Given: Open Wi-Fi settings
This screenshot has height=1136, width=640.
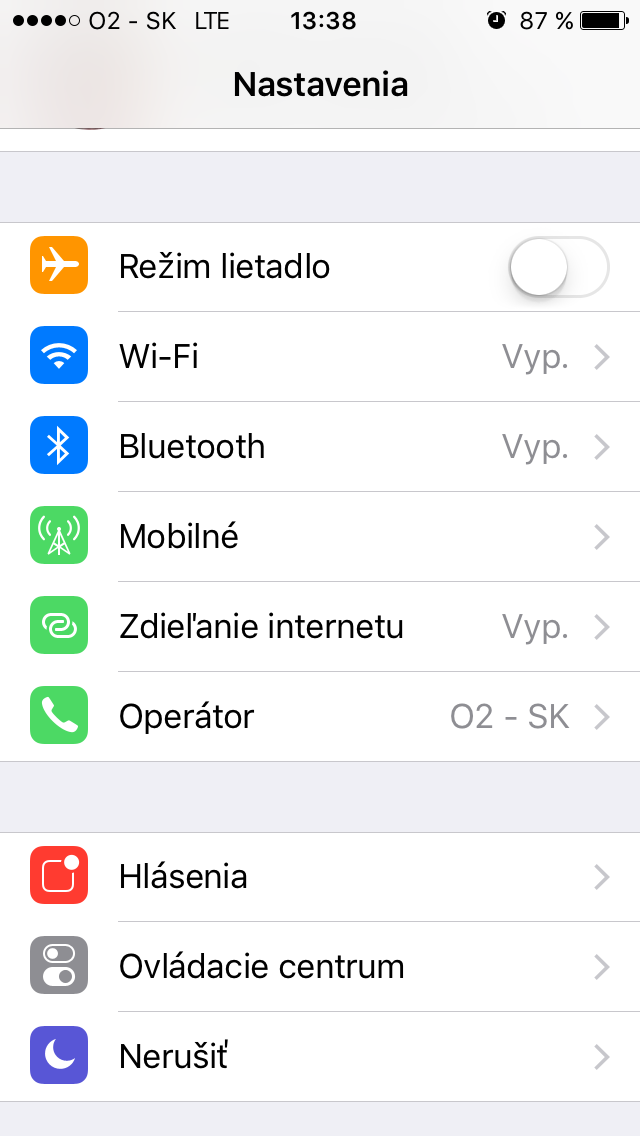Looking at the screenshot, I should click(x=320, y=356).
